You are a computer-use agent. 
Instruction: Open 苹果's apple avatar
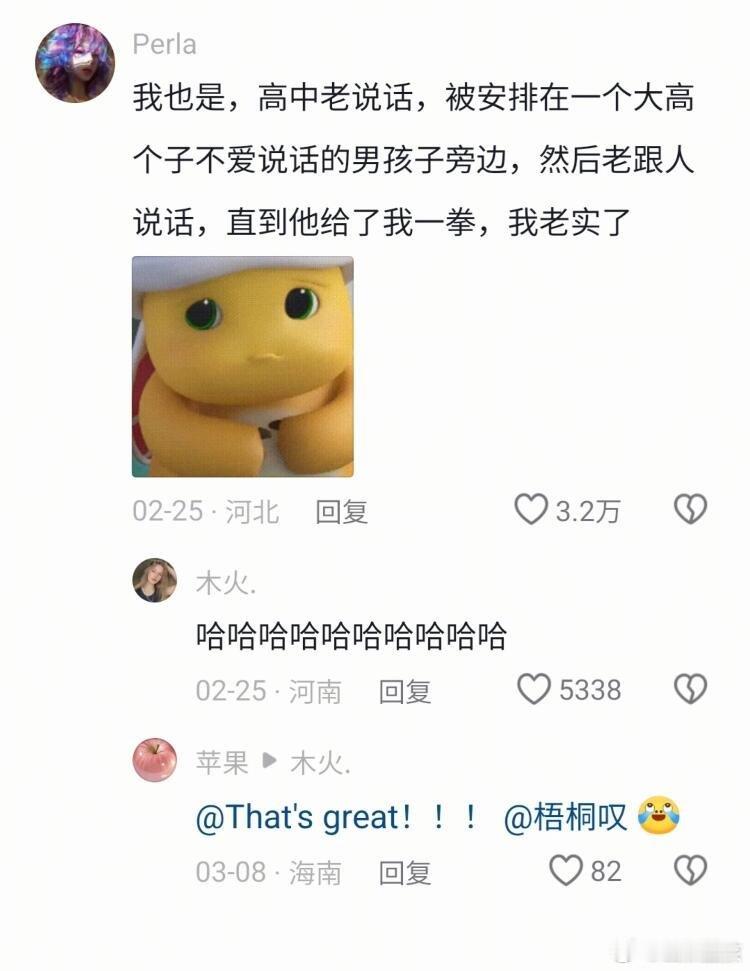point(156,762)
